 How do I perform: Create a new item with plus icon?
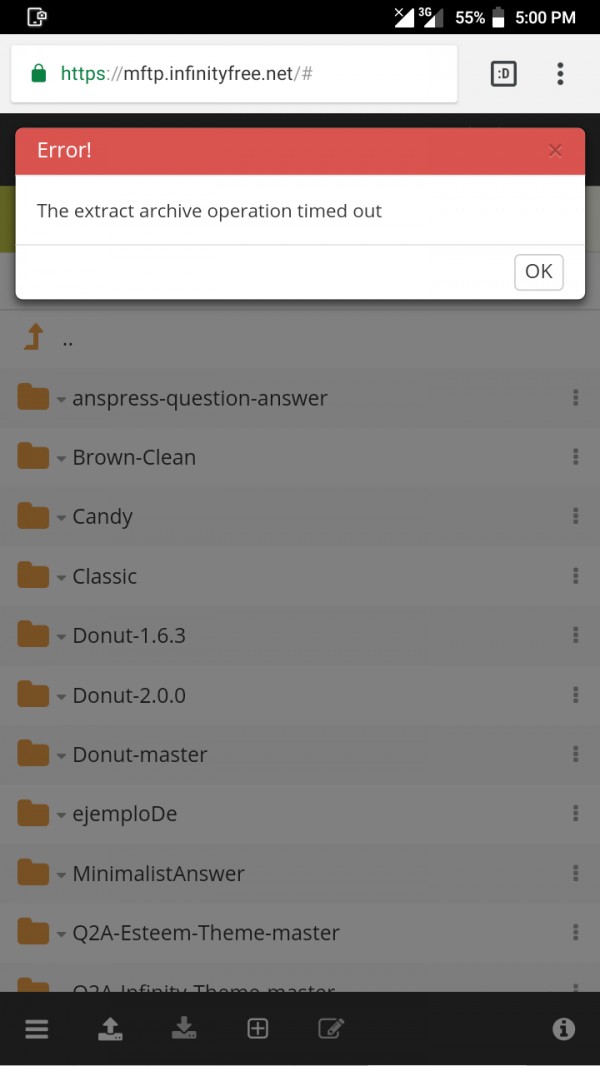point(258,1029)
